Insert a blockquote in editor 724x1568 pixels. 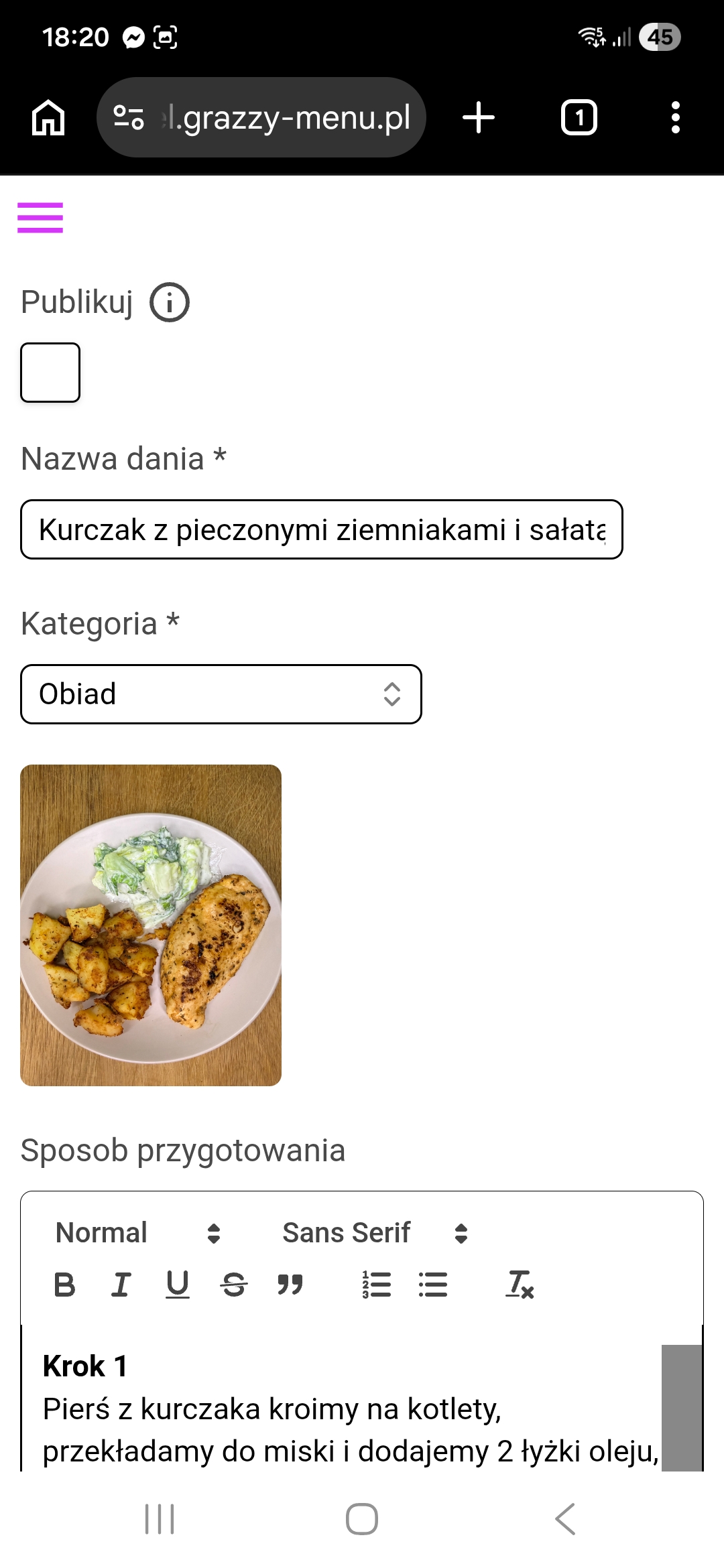coord(290,1285)
